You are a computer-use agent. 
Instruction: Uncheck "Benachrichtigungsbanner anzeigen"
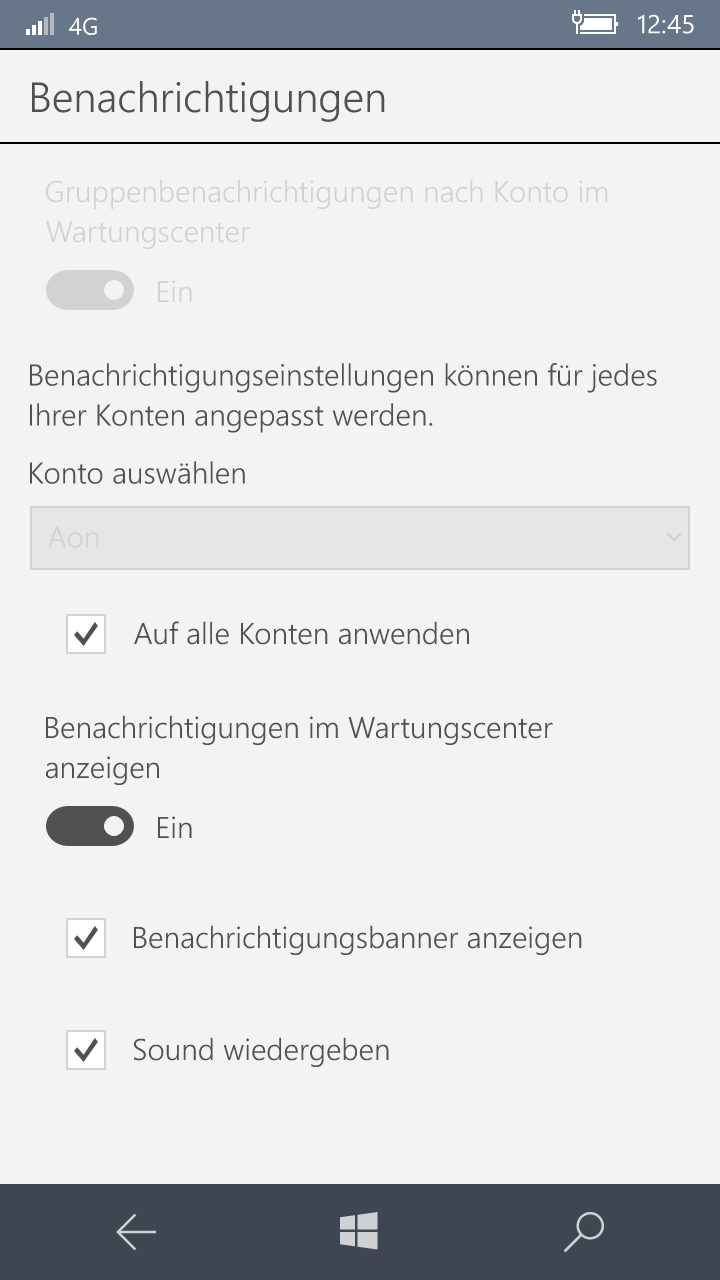[x=86, y=938]
